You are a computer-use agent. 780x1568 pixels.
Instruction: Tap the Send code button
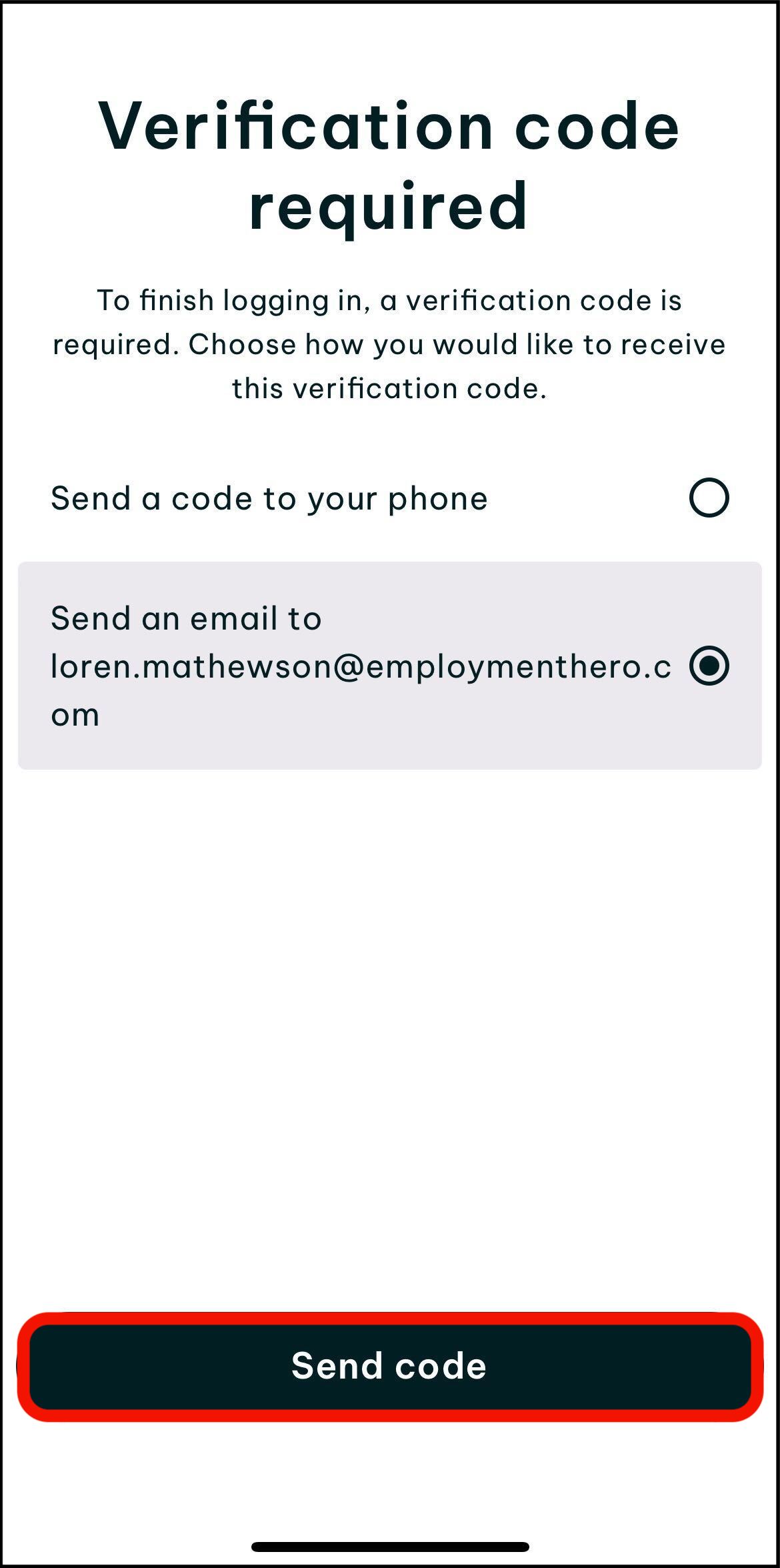tap(389, 1365)
